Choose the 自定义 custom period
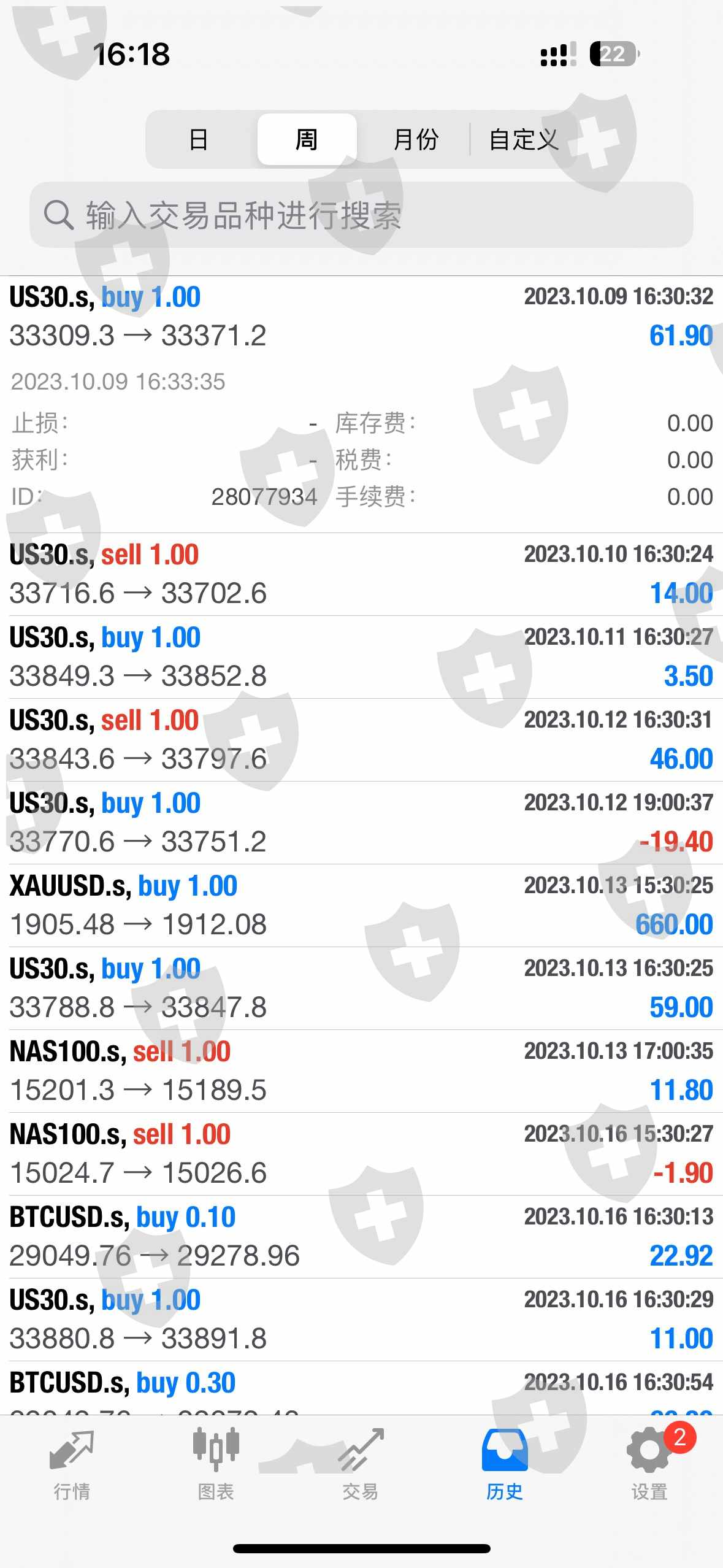 523,140
